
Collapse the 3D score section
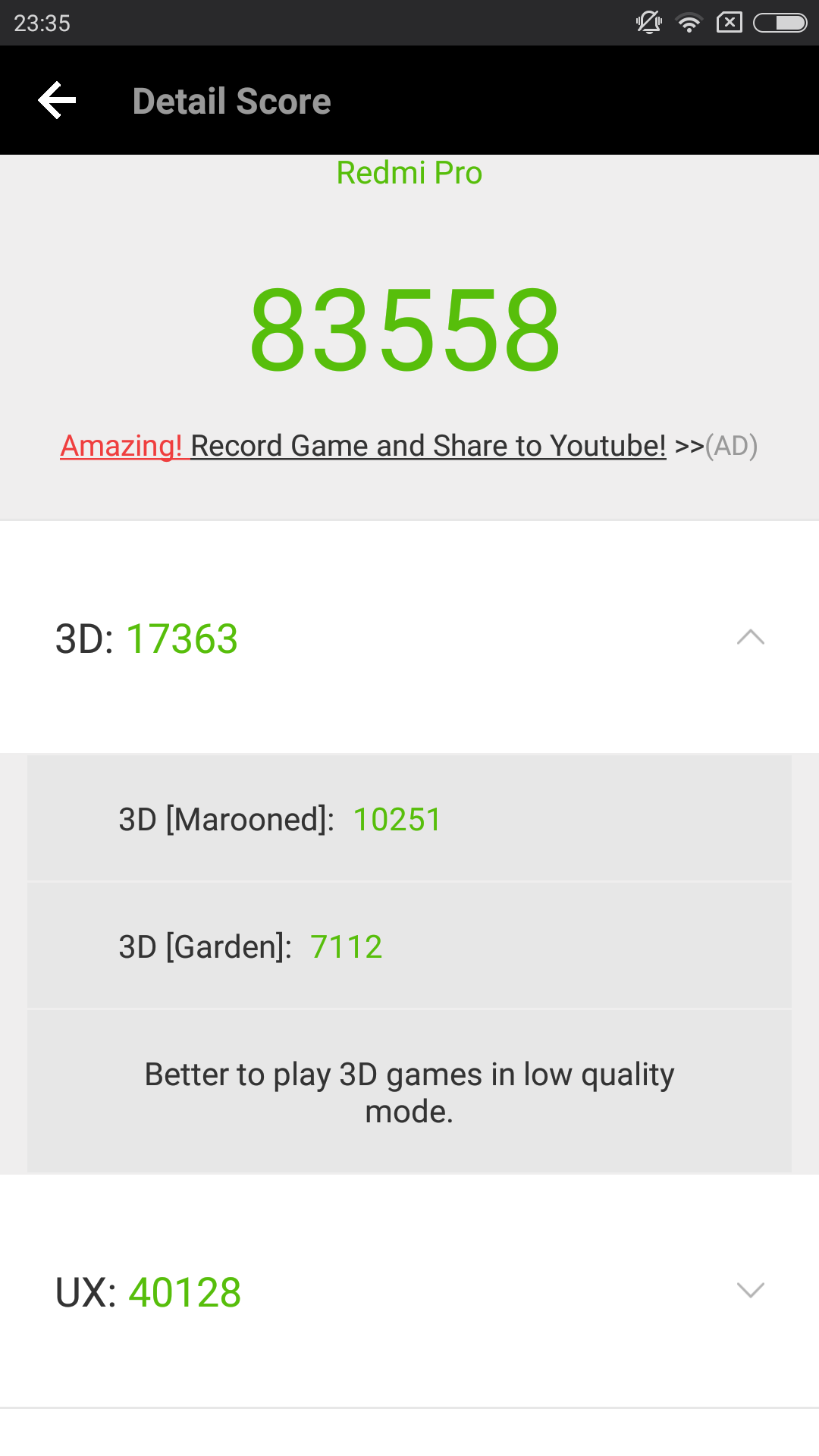(x=750, y=638)
